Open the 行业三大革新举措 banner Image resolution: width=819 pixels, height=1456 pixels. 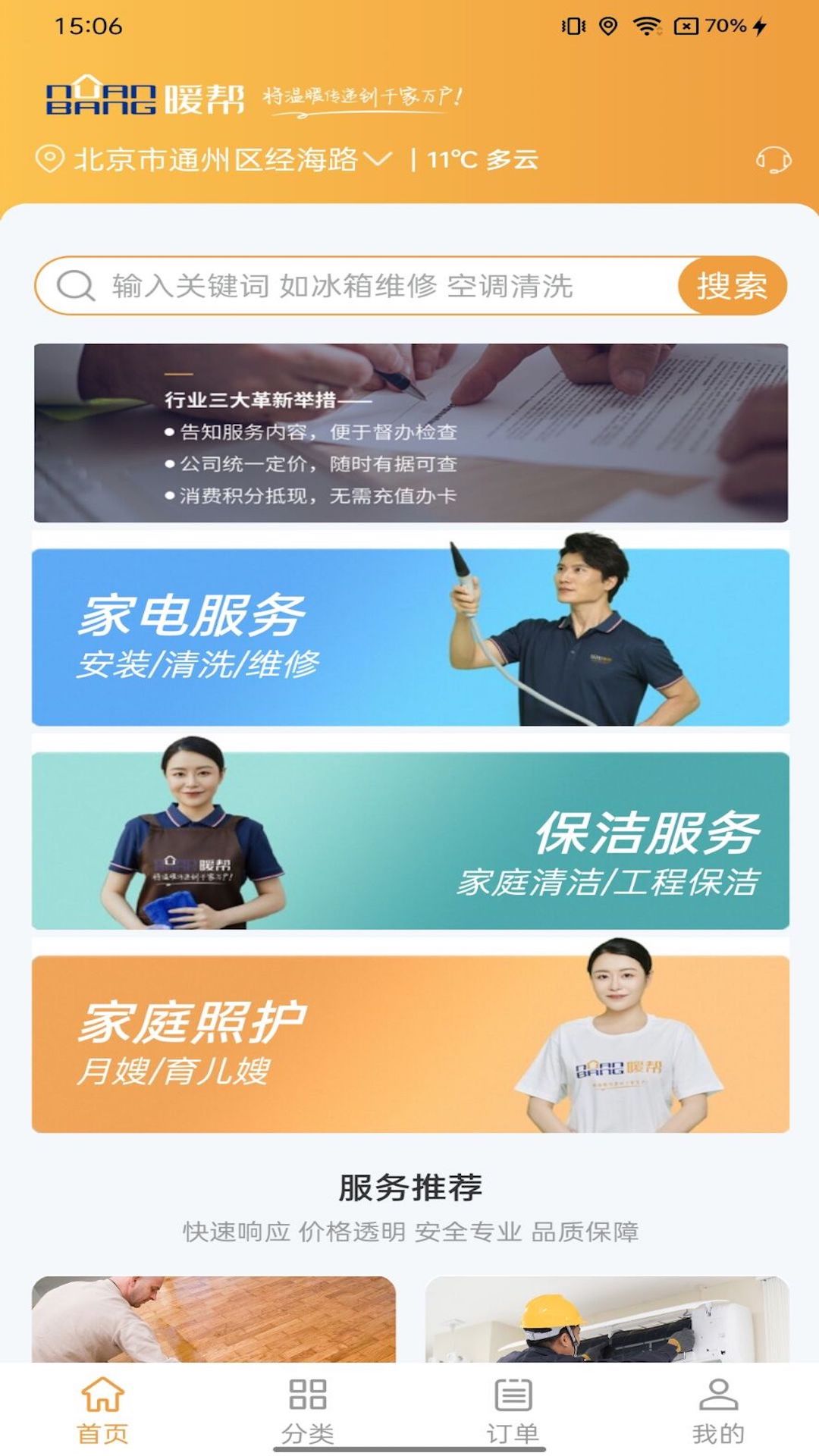coord(410,433)
